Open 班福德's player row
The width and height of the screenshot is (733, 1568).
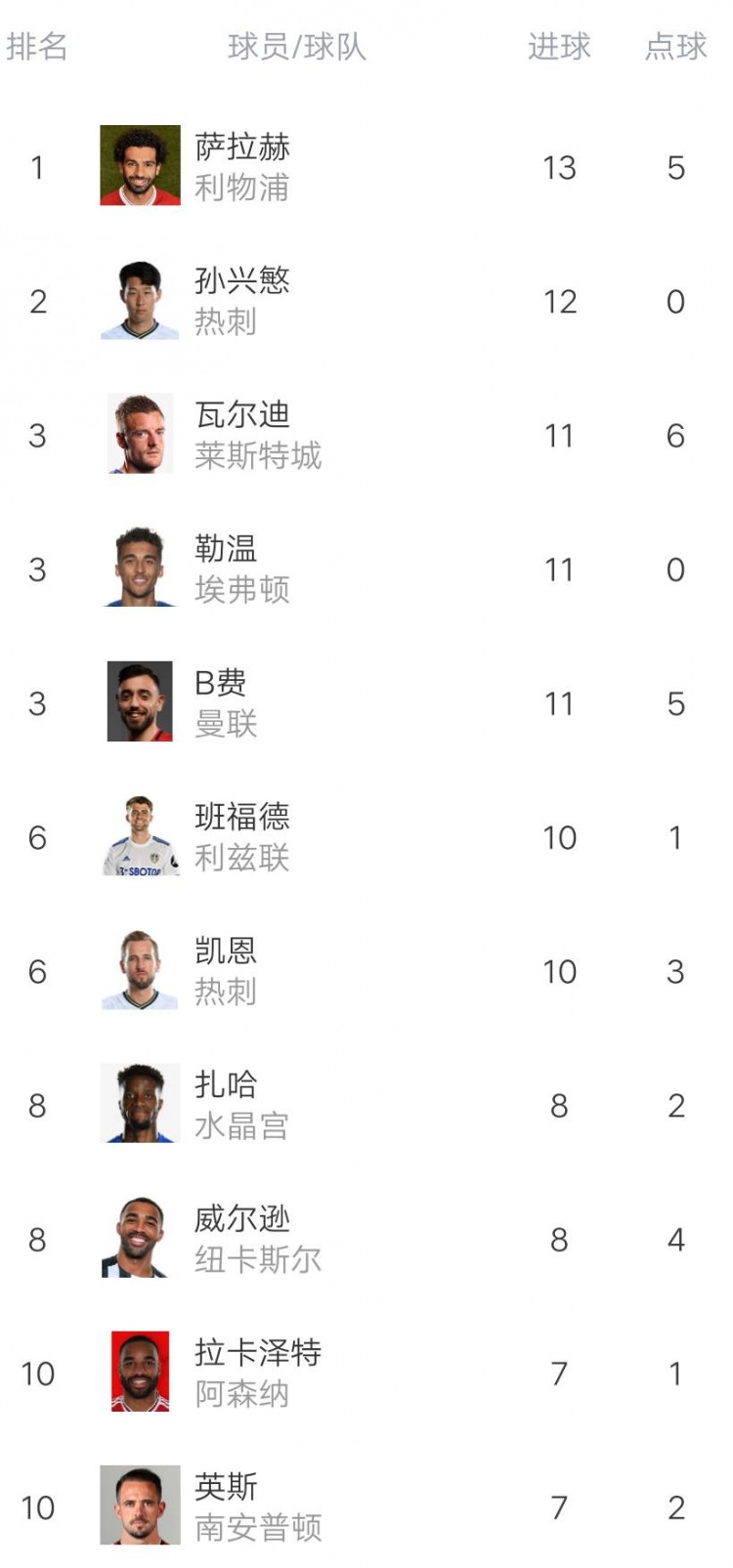[x=366, y=836]
